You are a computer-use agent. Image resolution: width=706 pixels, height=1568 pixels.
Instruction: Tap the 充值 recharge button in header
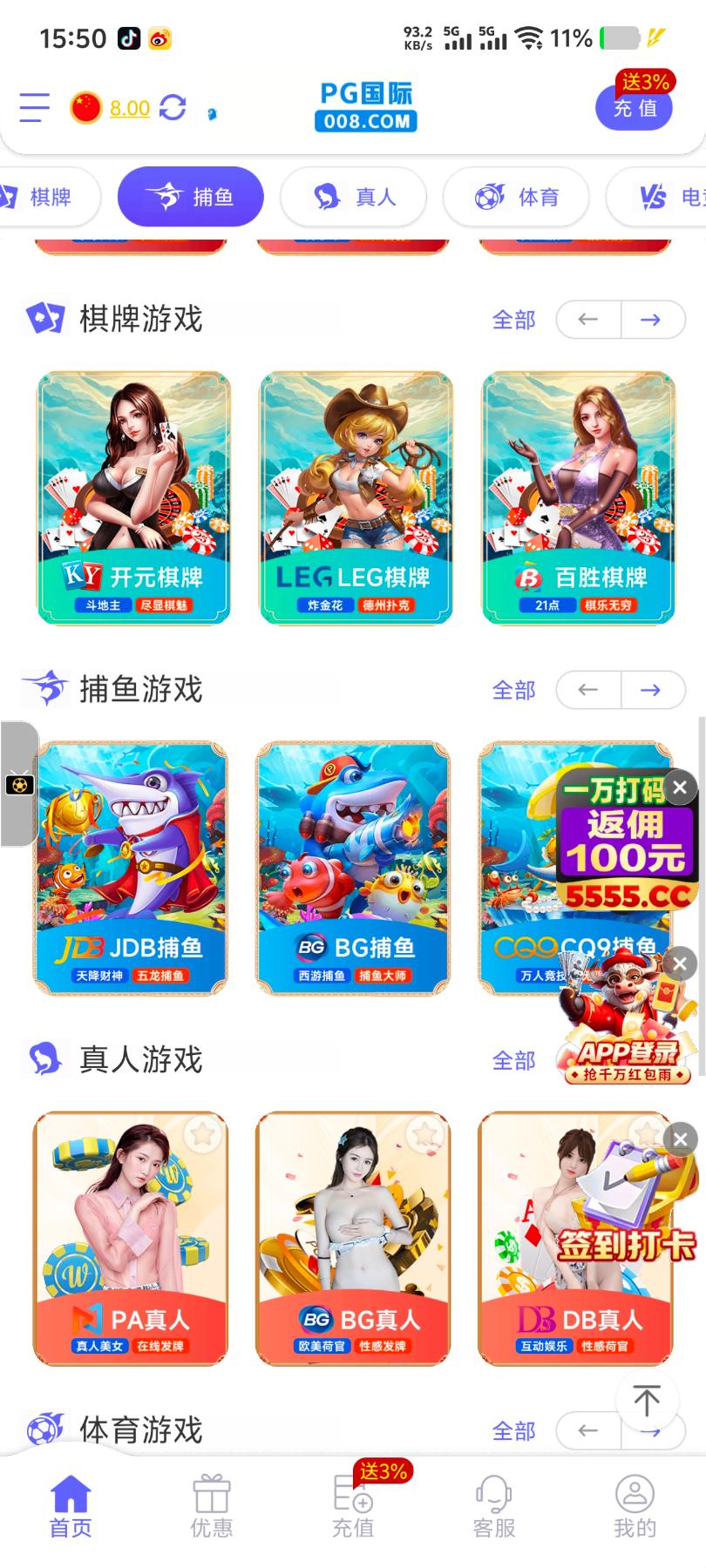point(635,107)
